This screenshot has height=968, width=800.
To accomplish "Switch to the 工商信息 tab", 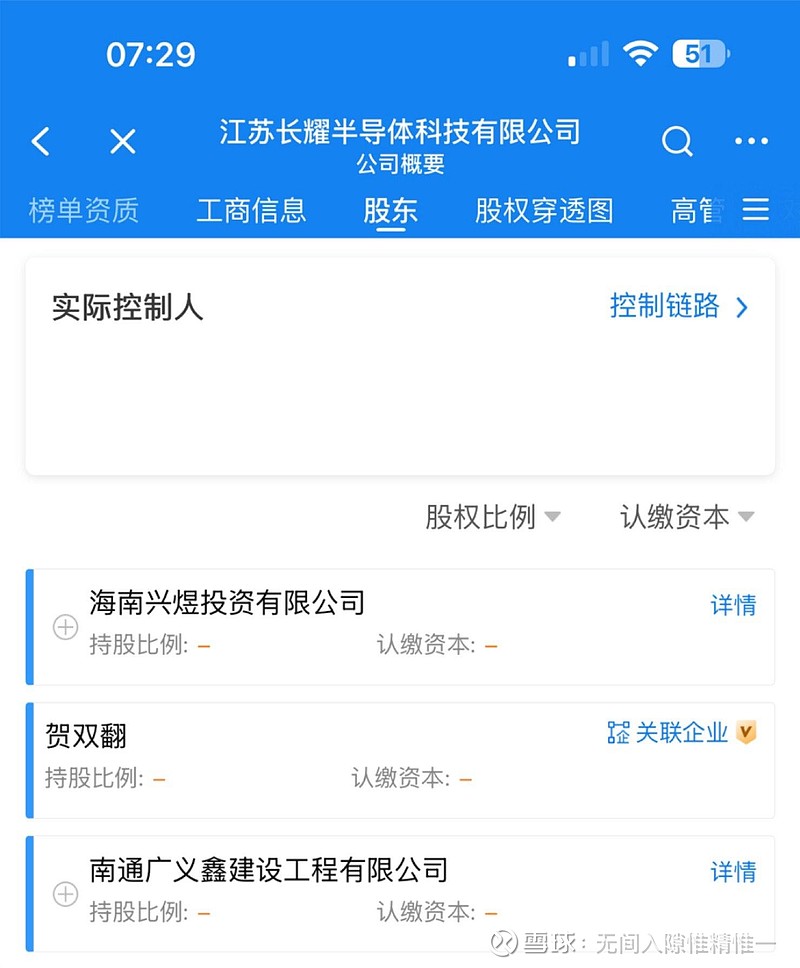I will point(251,209).
